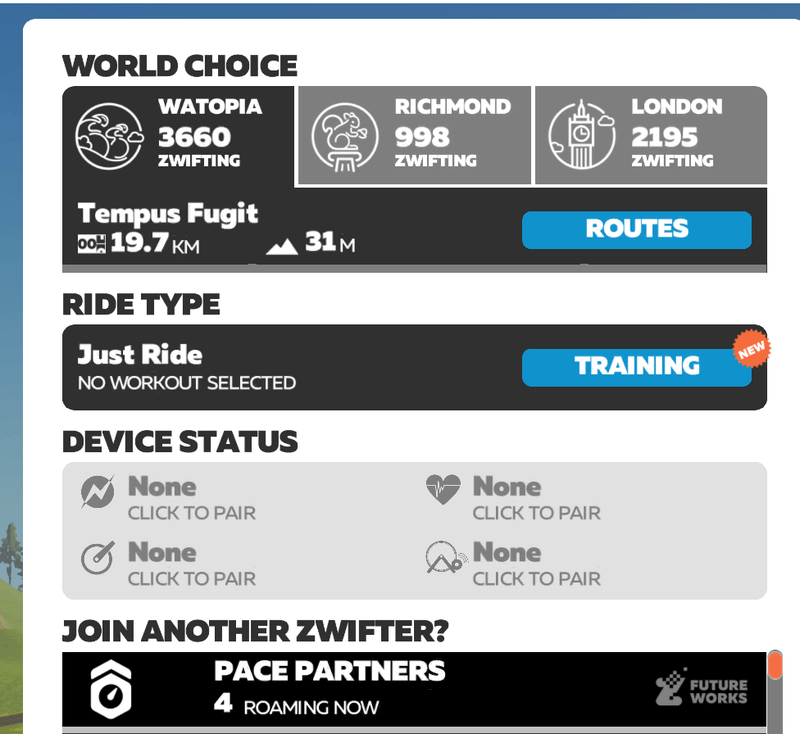Choose the London world

pyautogui.click(x=651, y=135)
